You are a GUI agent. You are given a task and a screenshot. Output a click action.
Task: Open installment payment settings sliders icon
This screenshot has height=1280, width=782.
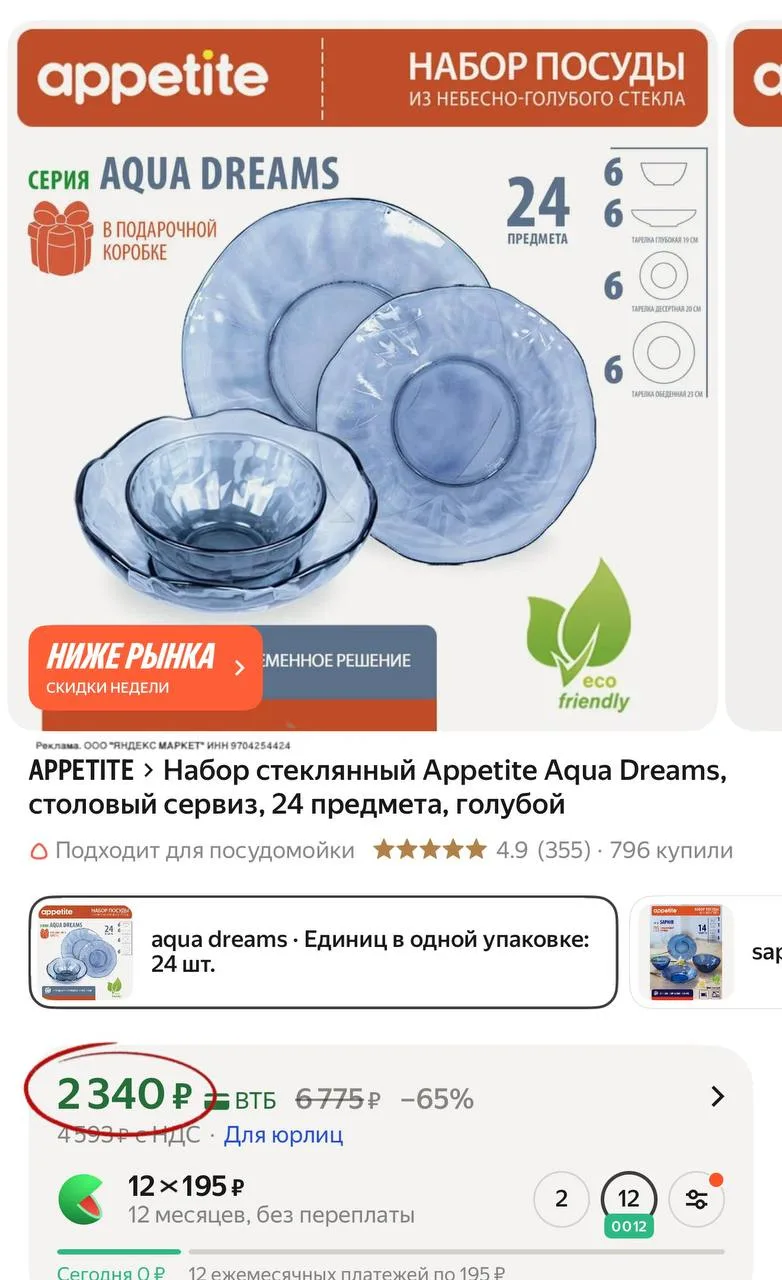coord(696,1199)
